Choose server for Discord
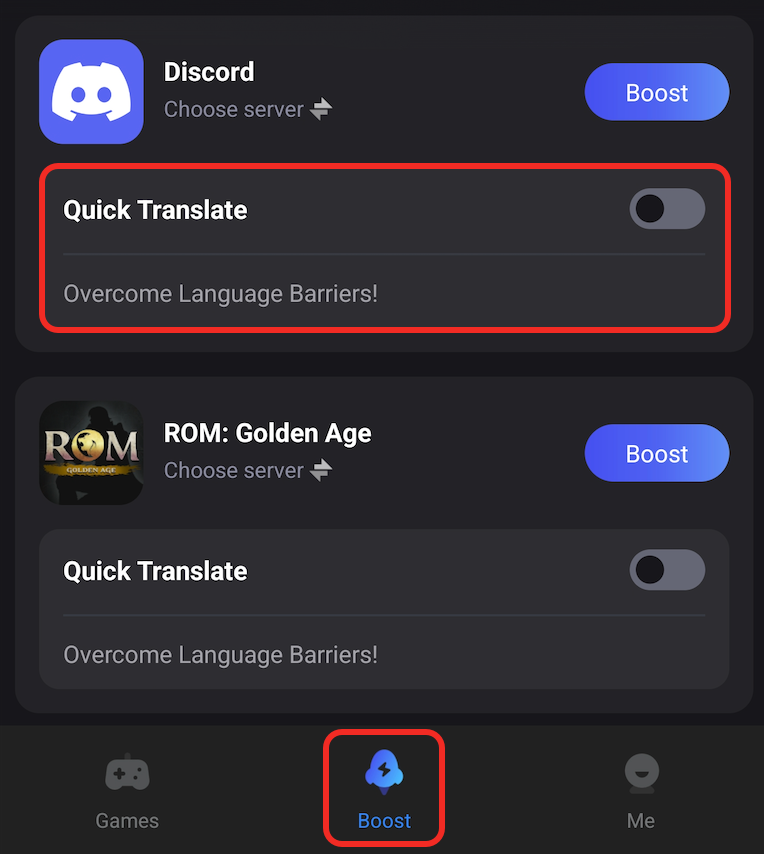 point(247,110)
